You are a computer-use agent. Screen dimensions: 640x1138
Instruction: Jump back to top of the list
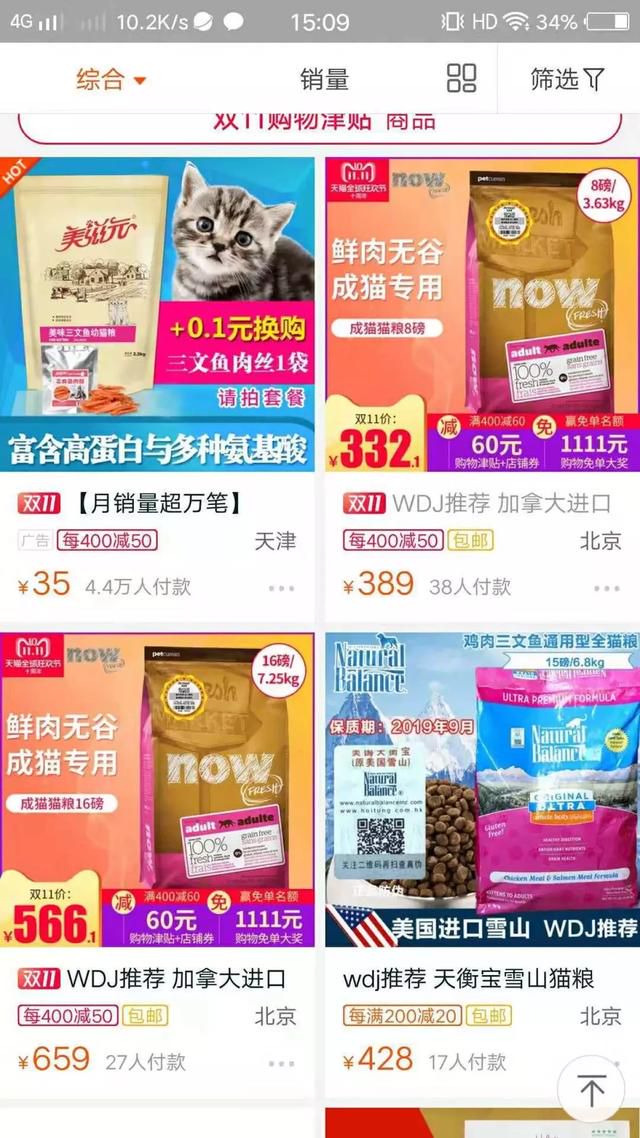point(591,1089)
